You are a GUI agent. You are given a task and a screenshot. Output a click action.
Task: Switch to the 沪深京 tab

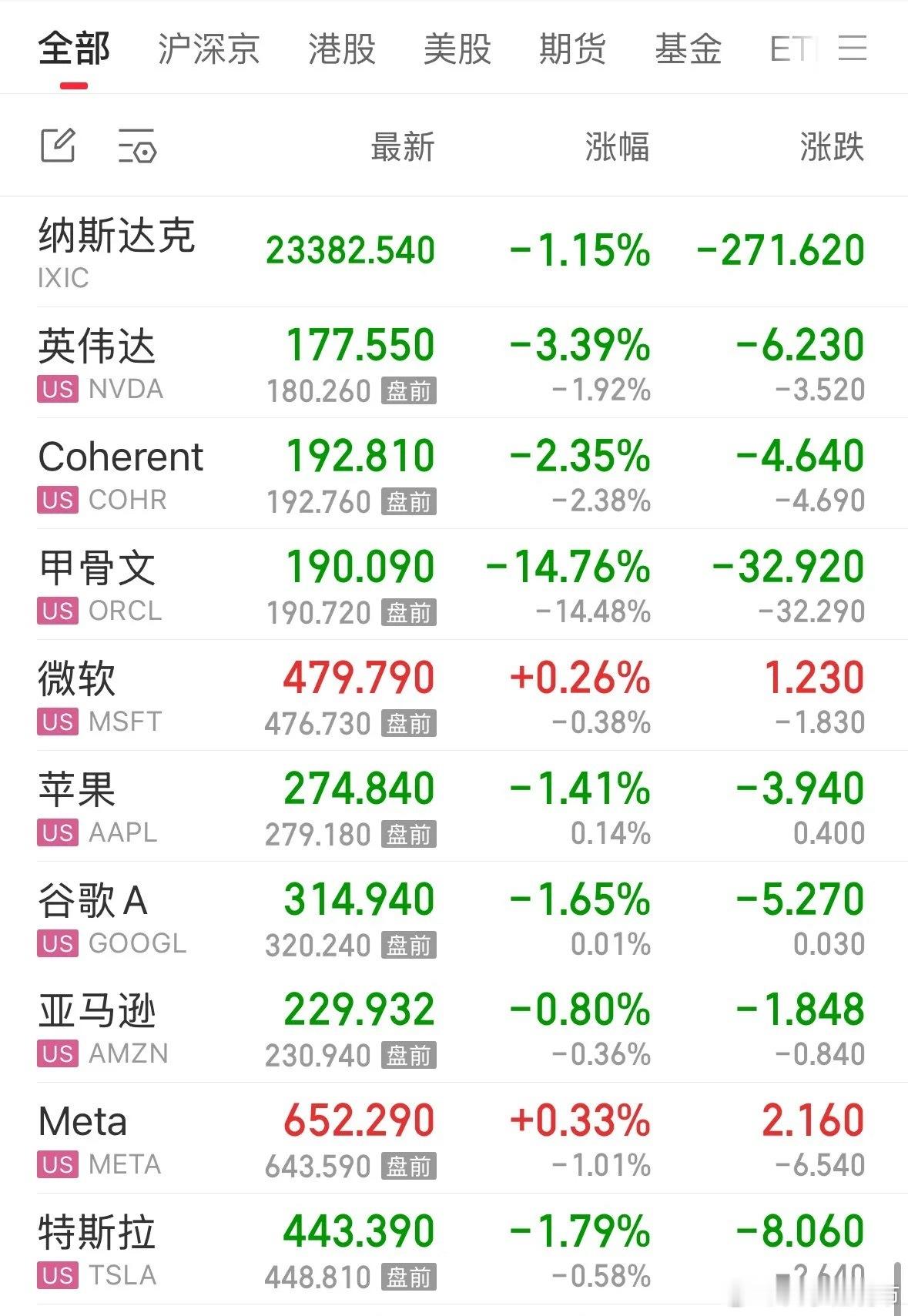[x=208, y=48]
